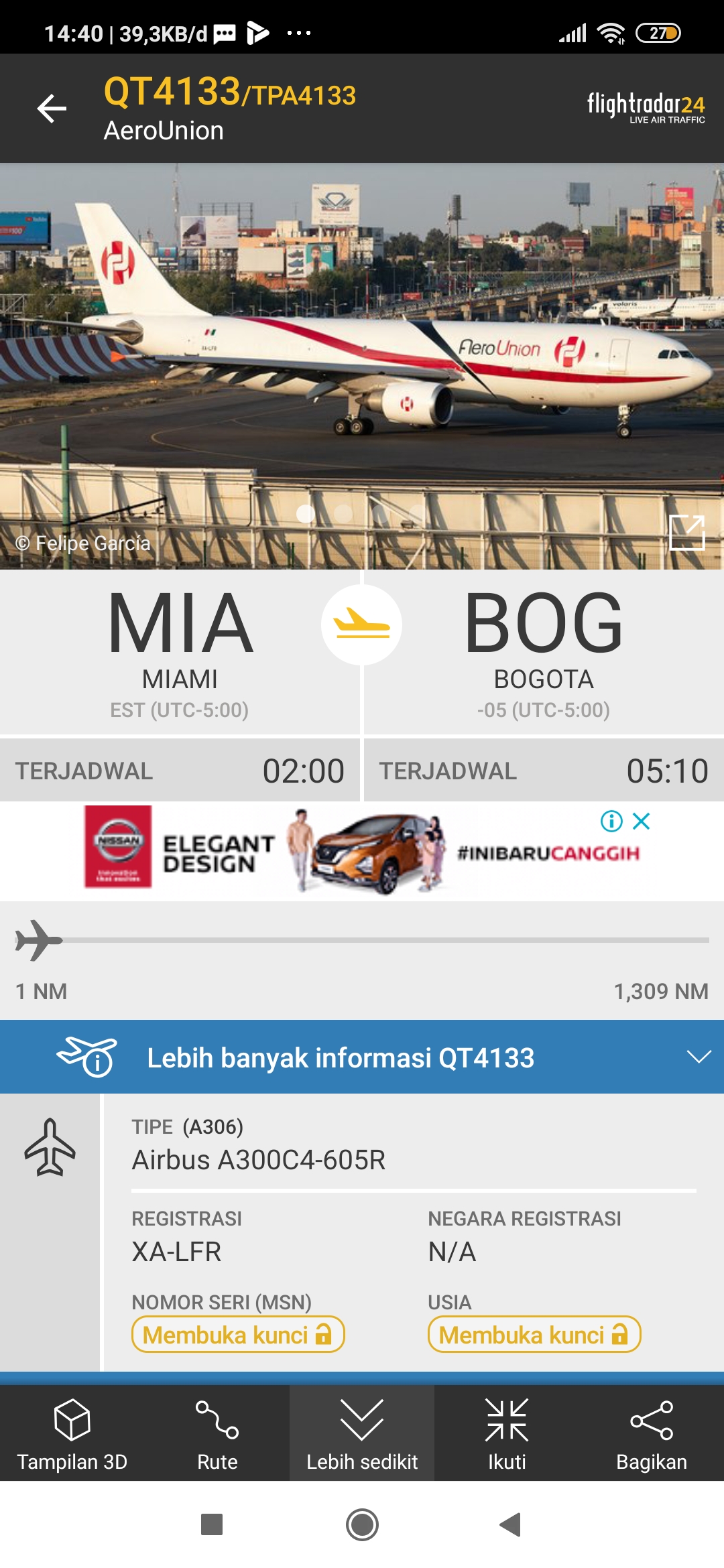Screen dimensions: 724x1568
Task: Unlock Usia with Membuka kunci
Action: [534, 1334]
